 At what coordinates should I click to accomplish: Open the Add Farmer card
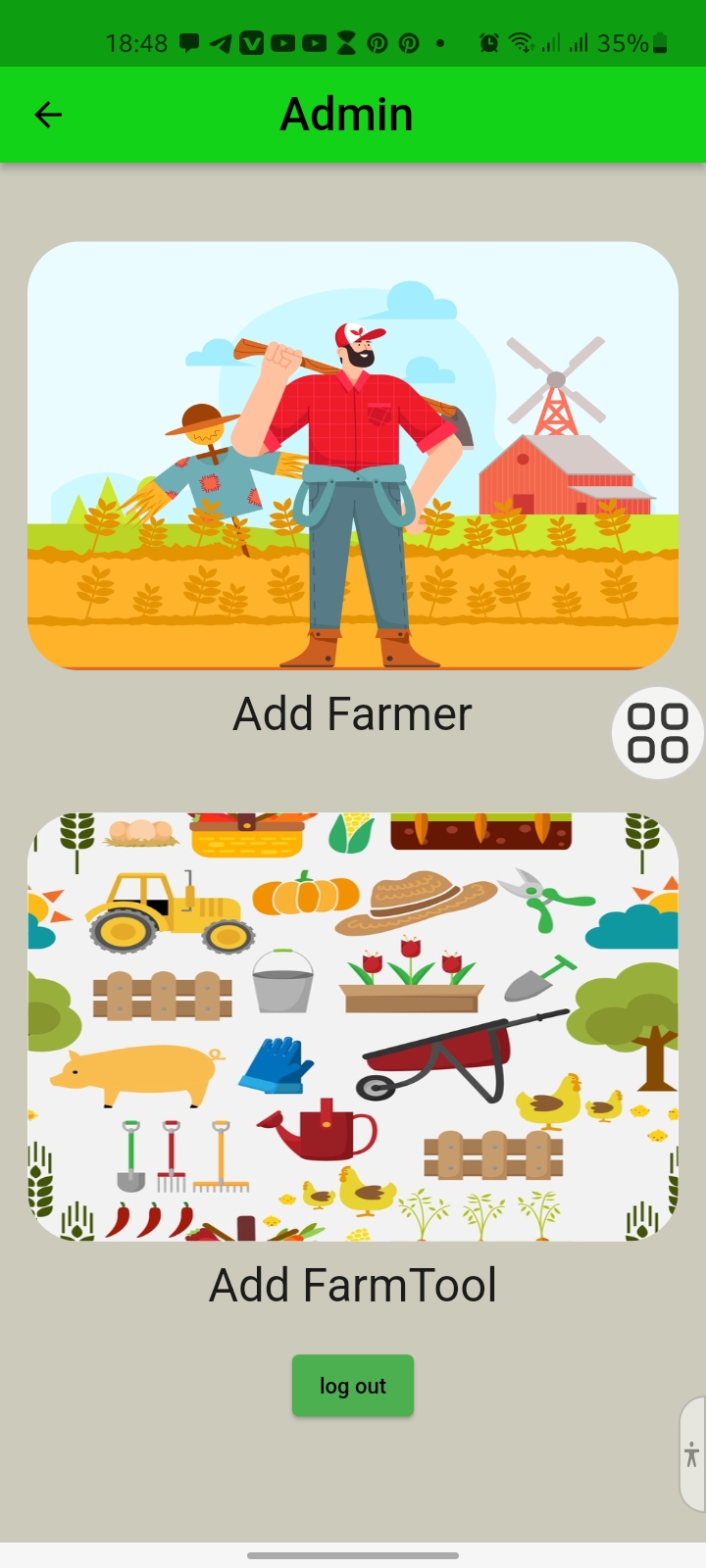tap(353, 456)
